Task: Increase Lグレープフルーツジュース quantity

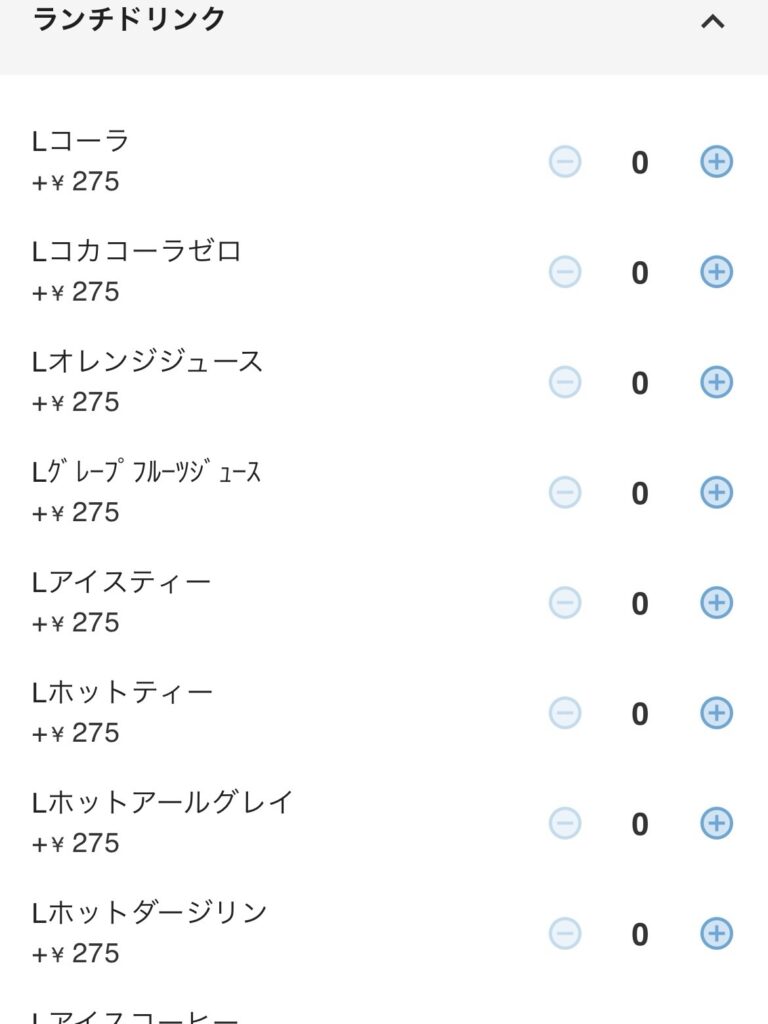Action: coord(716,492)
